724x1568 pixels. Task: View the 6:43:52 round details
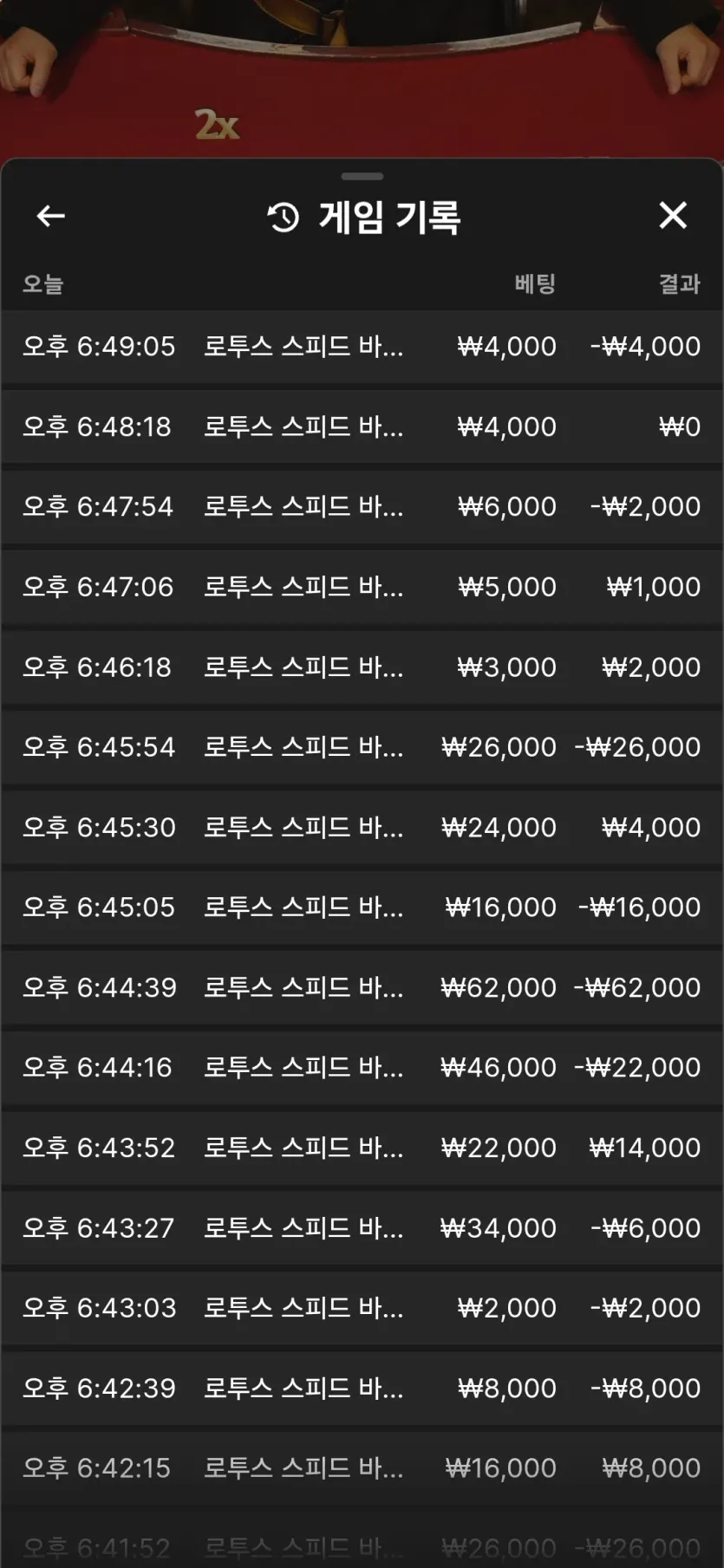tap(362, 1148)
